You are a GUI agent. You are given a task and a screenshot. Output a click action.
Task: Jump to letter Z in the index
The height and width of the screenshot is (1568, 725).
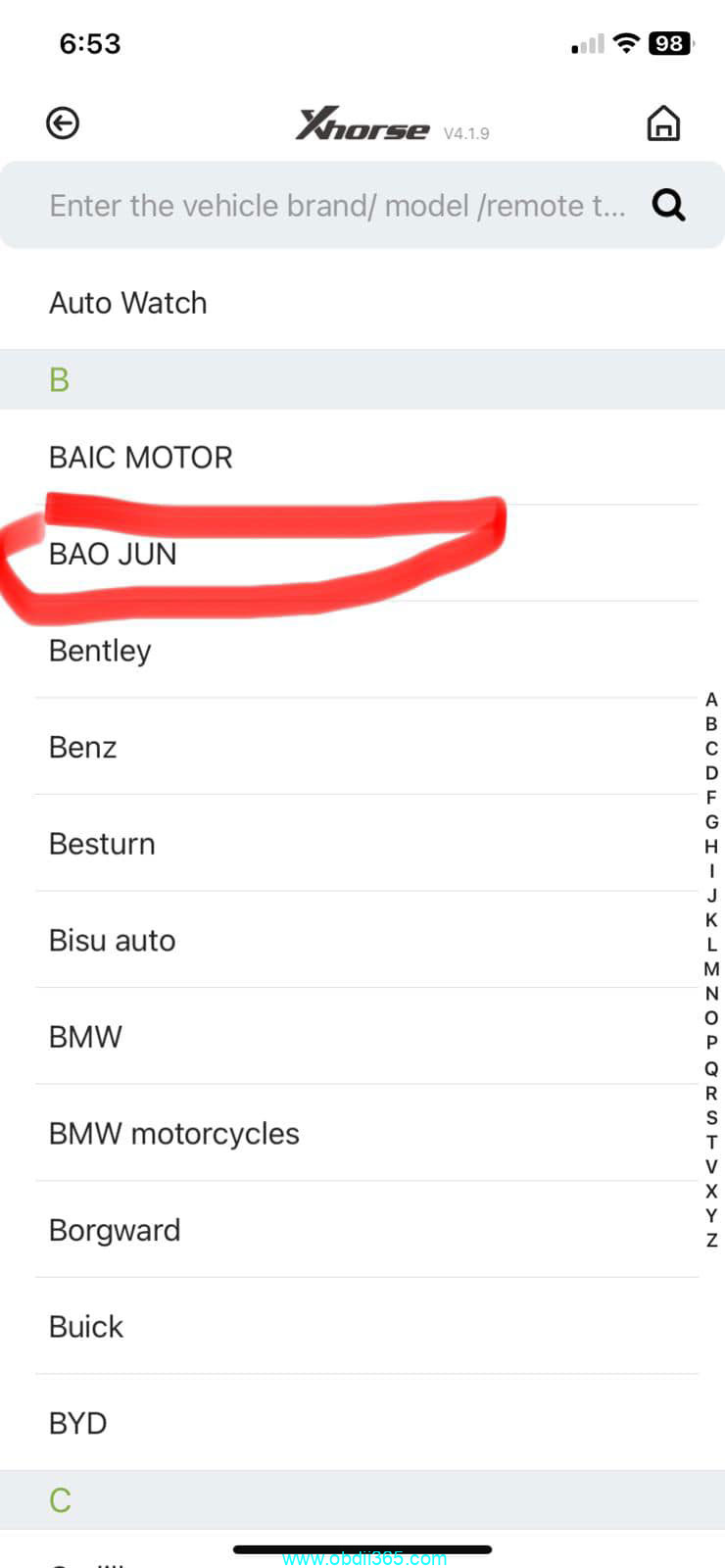(x=711, y=1240)
